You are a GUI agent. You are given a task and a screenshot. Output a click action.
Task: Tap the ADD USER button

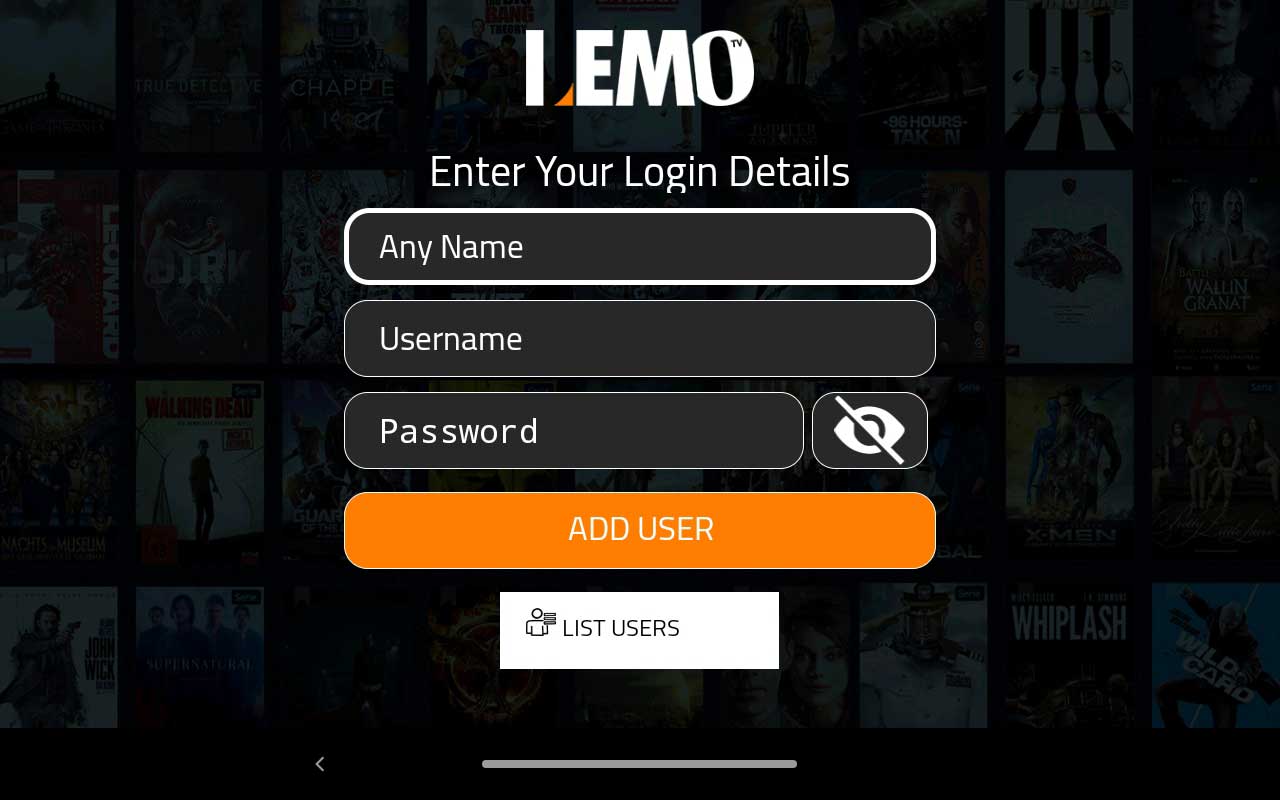(x=640, y=530)
